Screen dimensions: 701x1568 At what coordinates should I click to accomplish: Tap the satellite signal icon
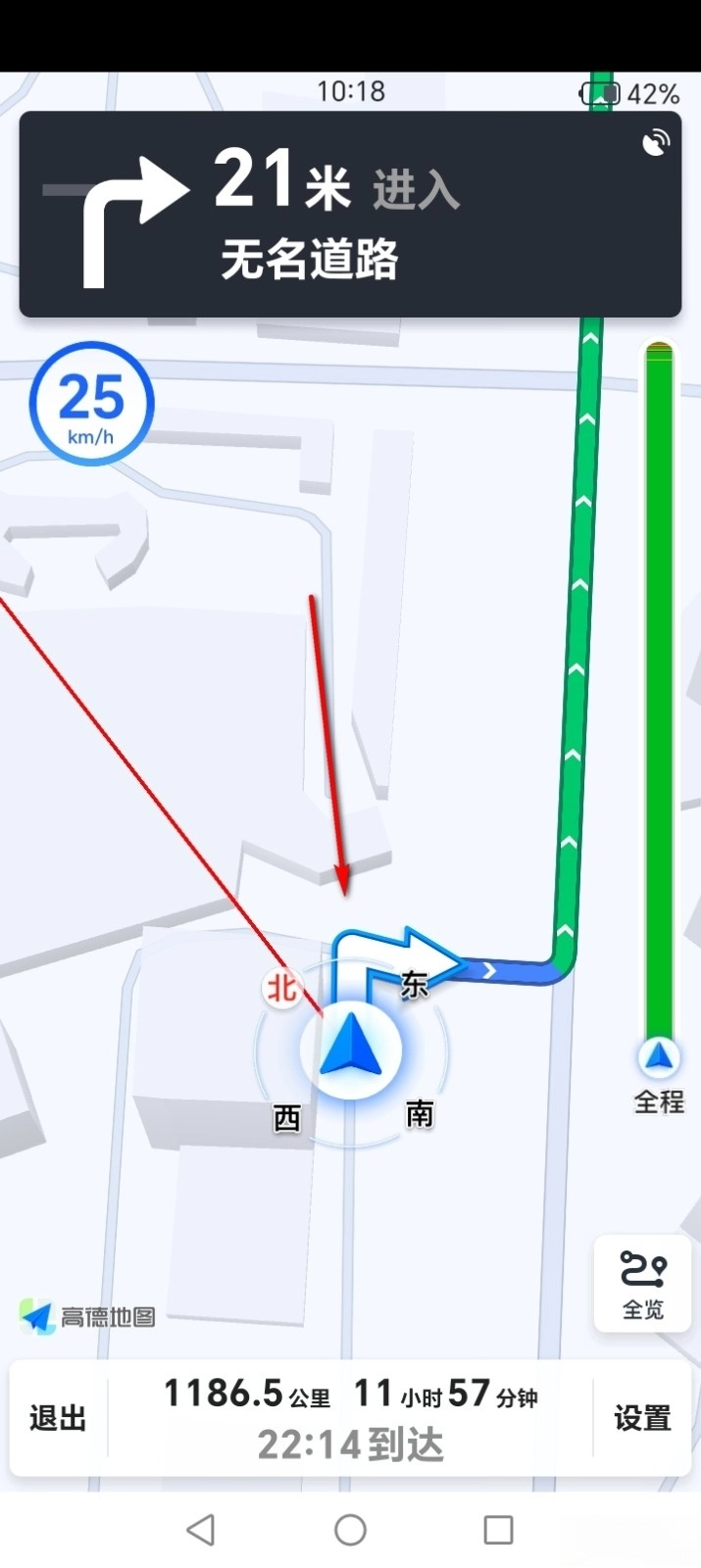(x=655, y=143)
